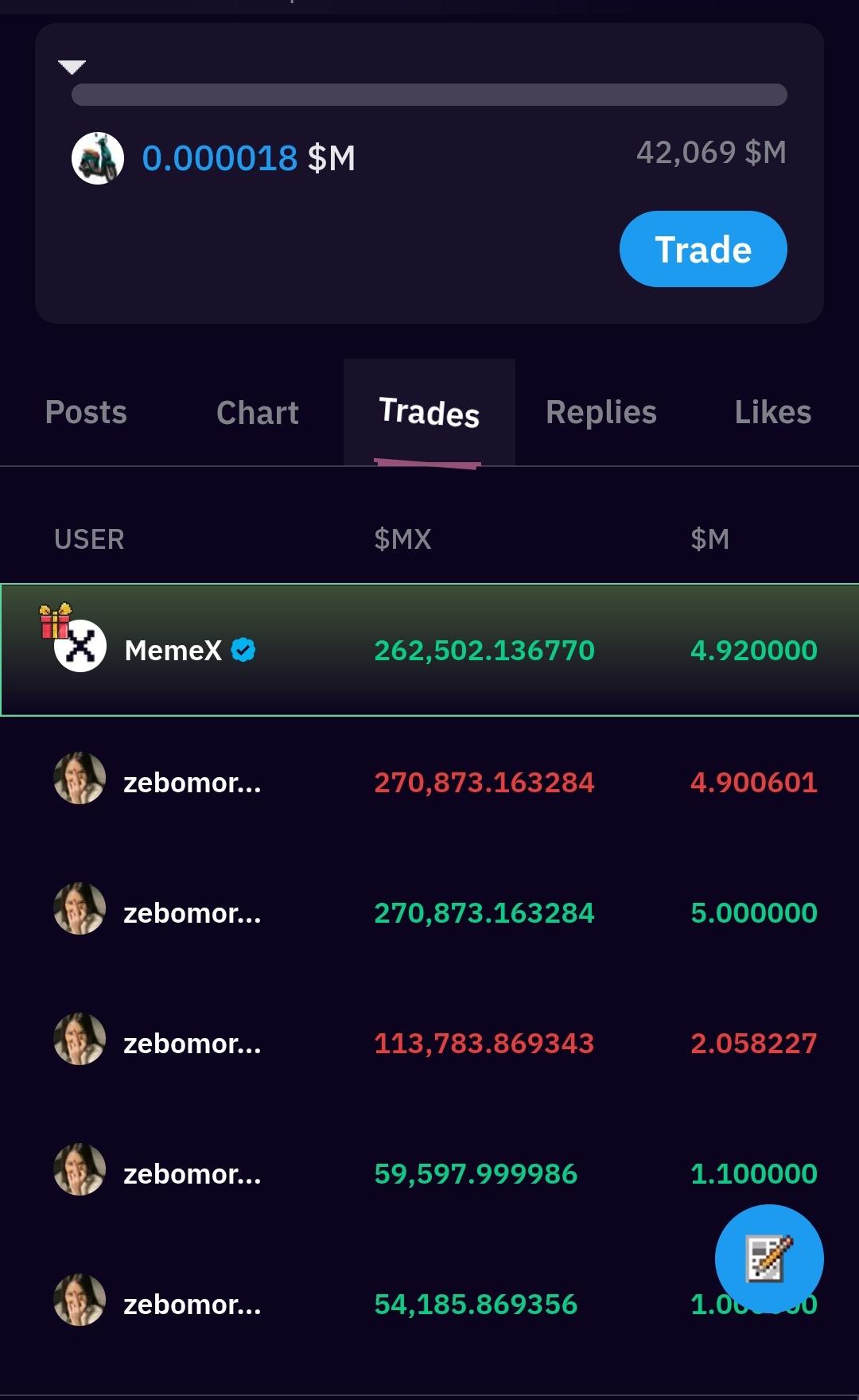Collapse the card using the down arrow
The image size is (859, 1400).
pos(72,67)
